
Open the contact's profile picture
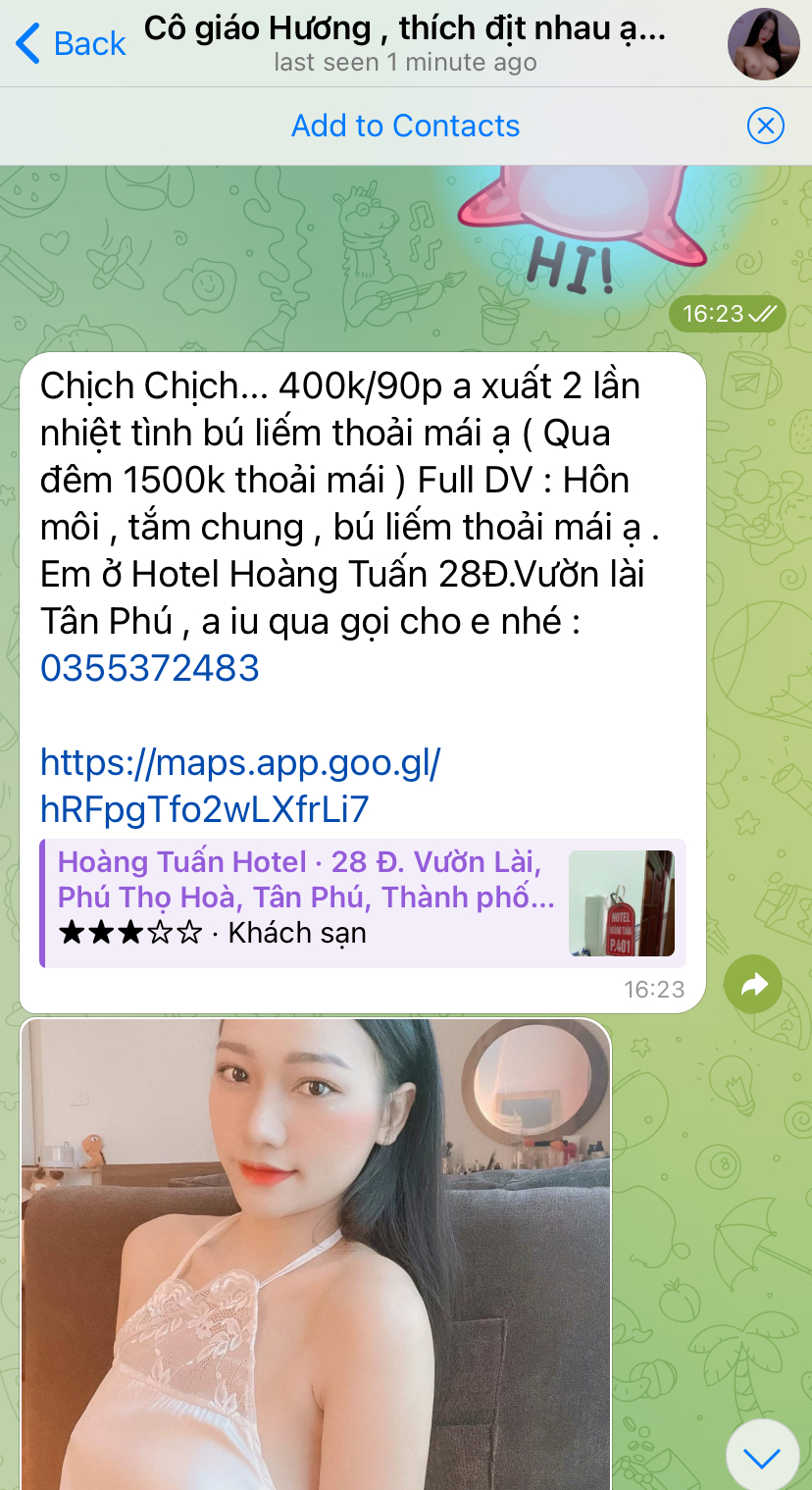[x=763, y=44]
